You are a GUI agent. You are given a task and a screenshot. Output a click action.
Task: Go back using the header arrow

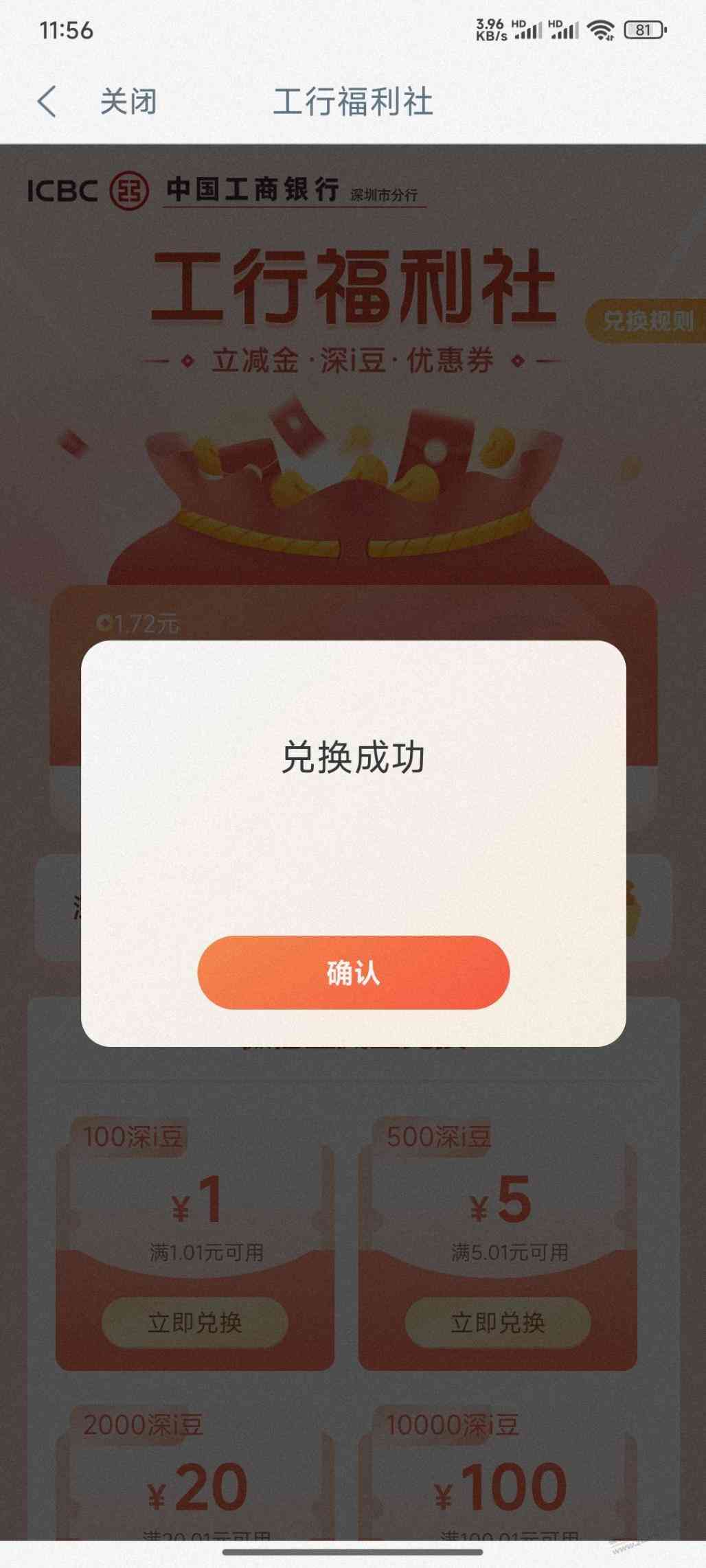click(x=47, y=102)
